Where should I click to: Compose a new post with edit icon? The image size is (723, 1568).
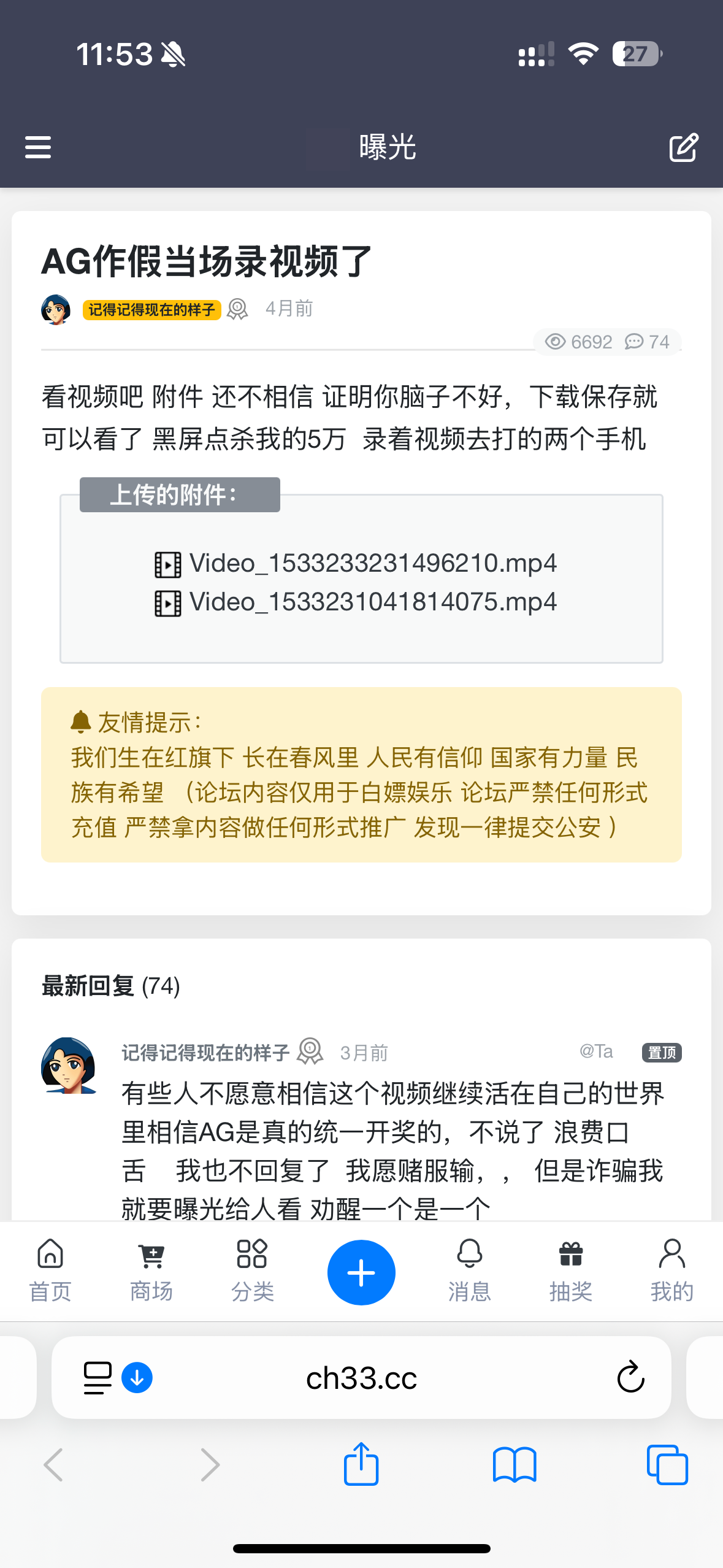(x=683, y=147)
